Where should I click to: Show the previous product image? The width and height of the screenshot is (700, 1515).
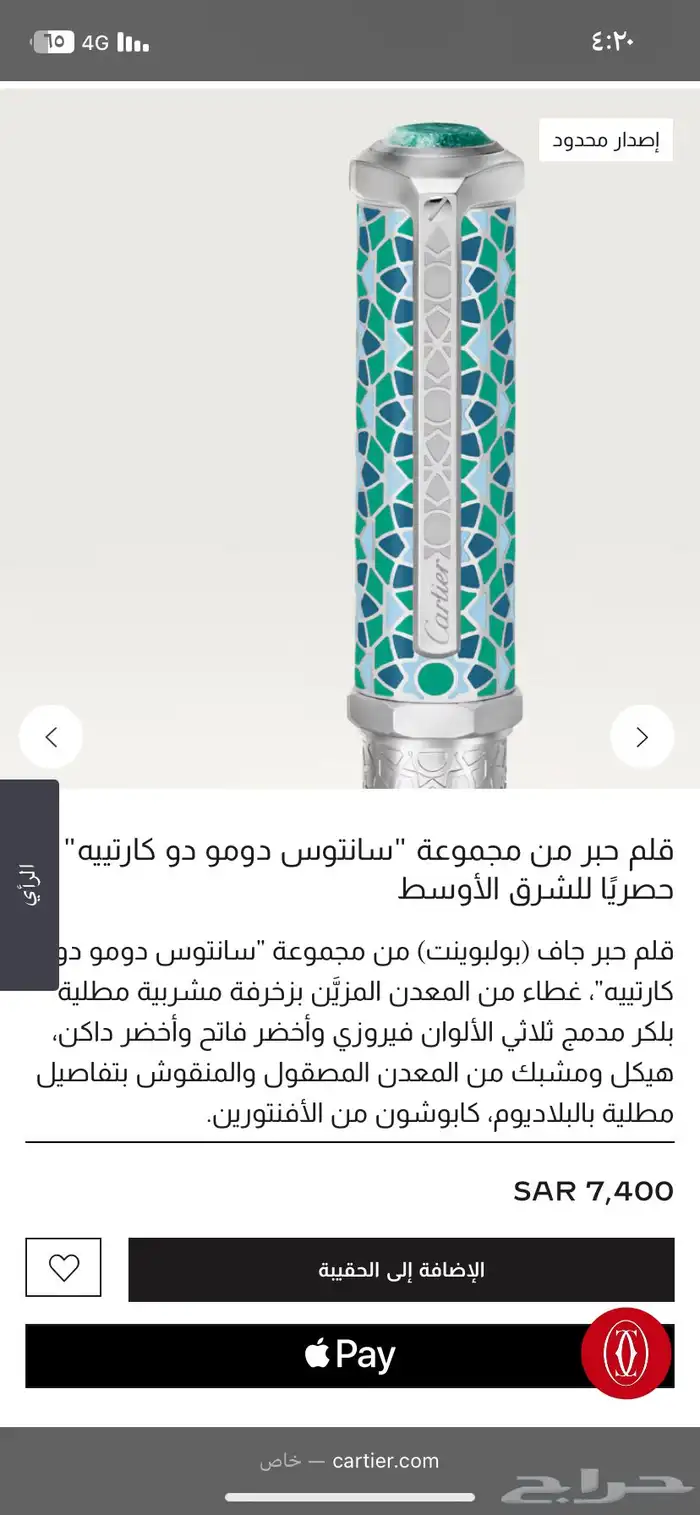tap(51, 737)
